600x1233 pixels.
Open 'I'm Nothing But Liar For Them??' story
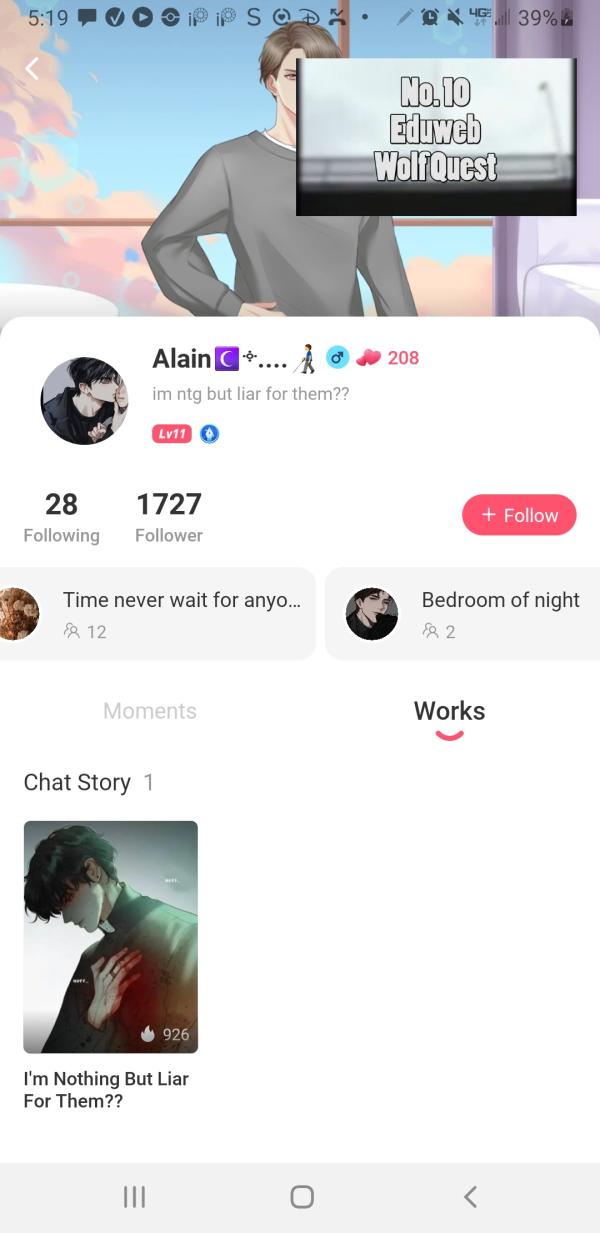click(110, 936)
